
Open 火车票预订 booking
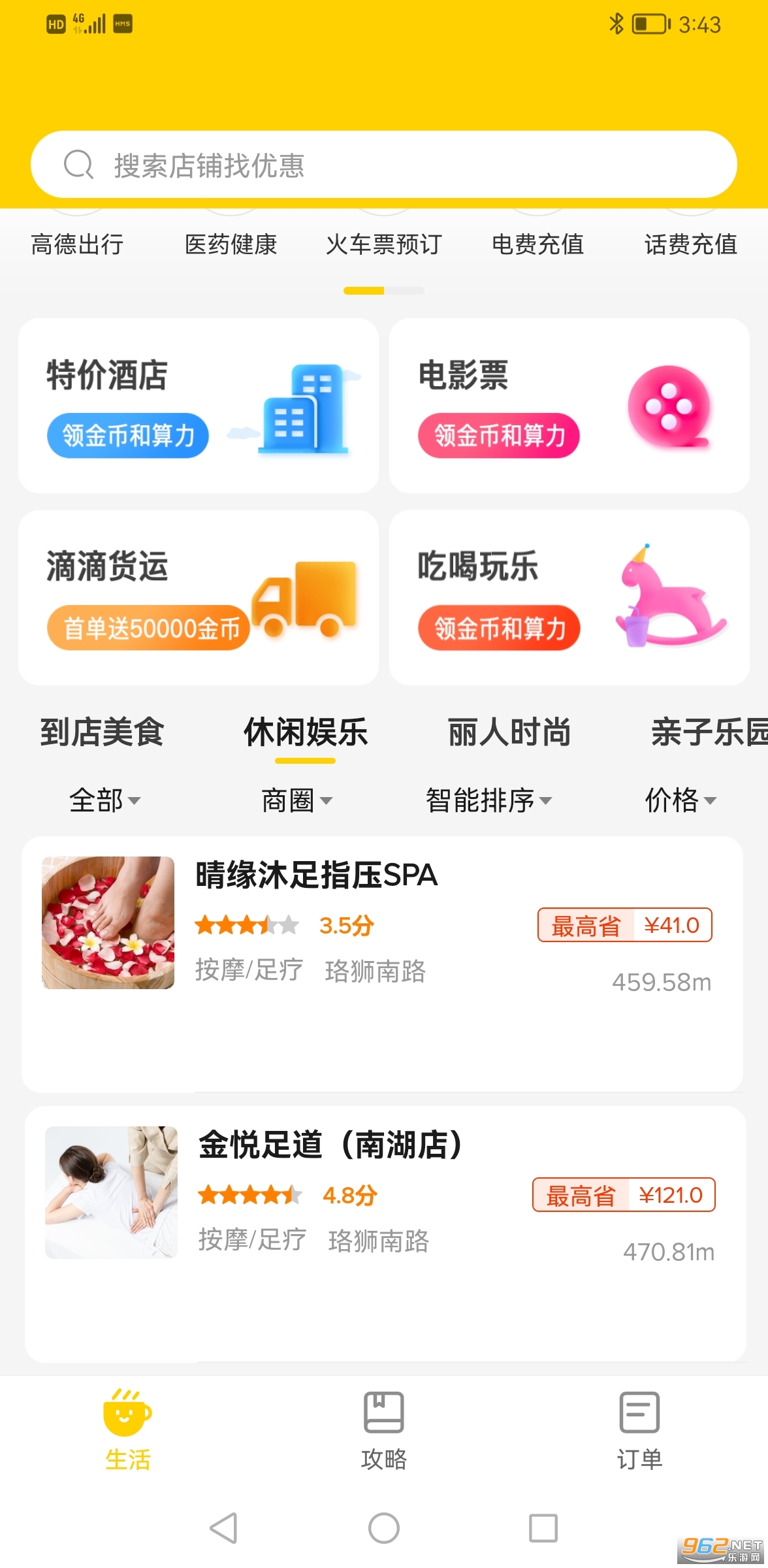(x=384, y=244)
